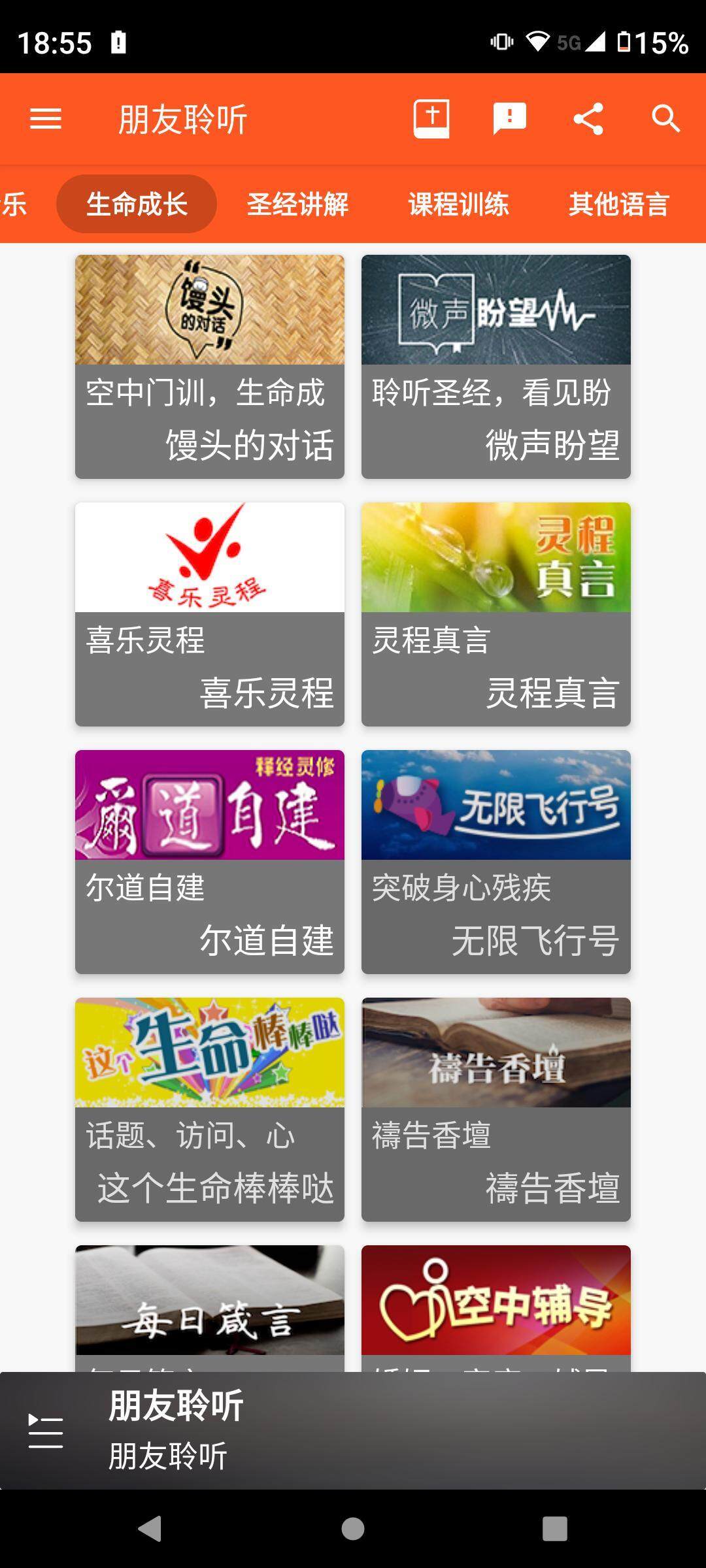The image size is (706, 1568).
Task: Open the hamburger drawer menu
Action: click(x=46, y=119)
